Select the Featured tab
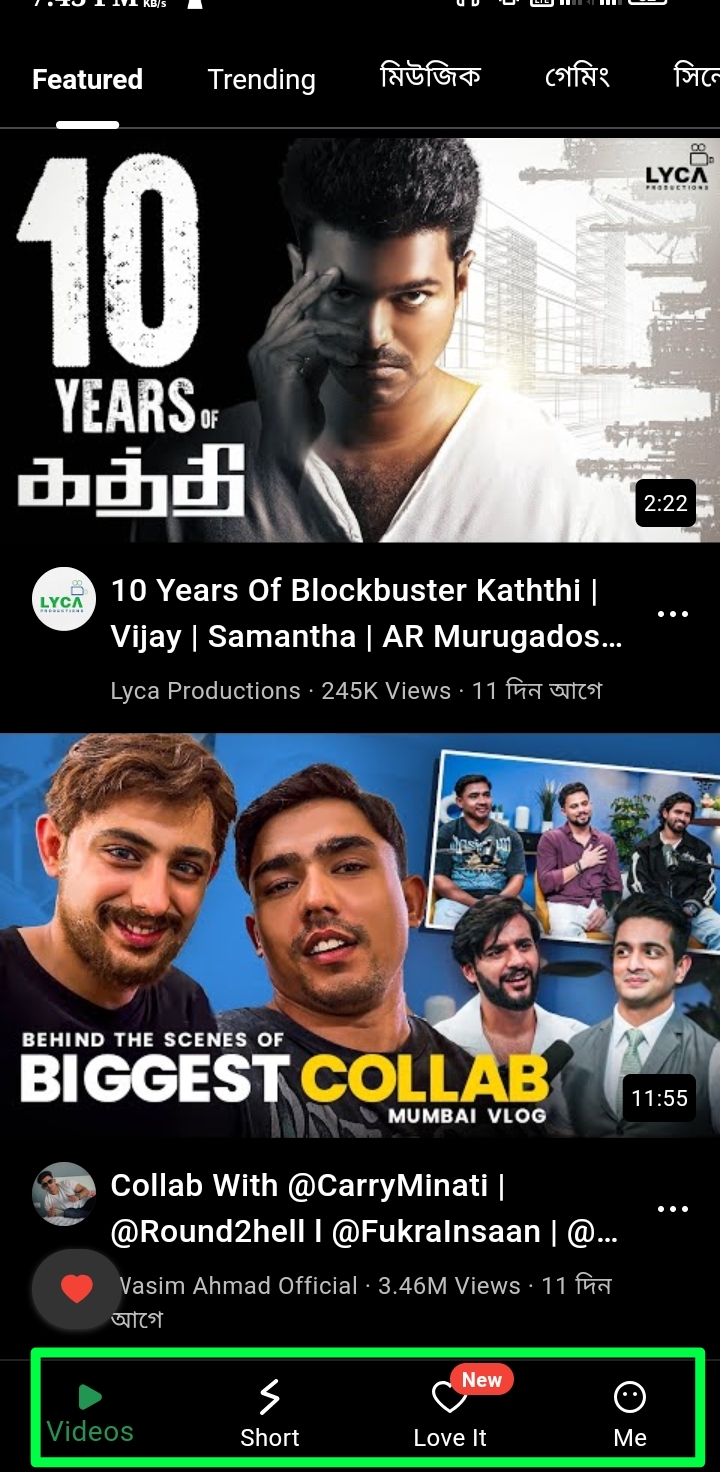This screenshot has height=1472, width=720. pos(87,80)
